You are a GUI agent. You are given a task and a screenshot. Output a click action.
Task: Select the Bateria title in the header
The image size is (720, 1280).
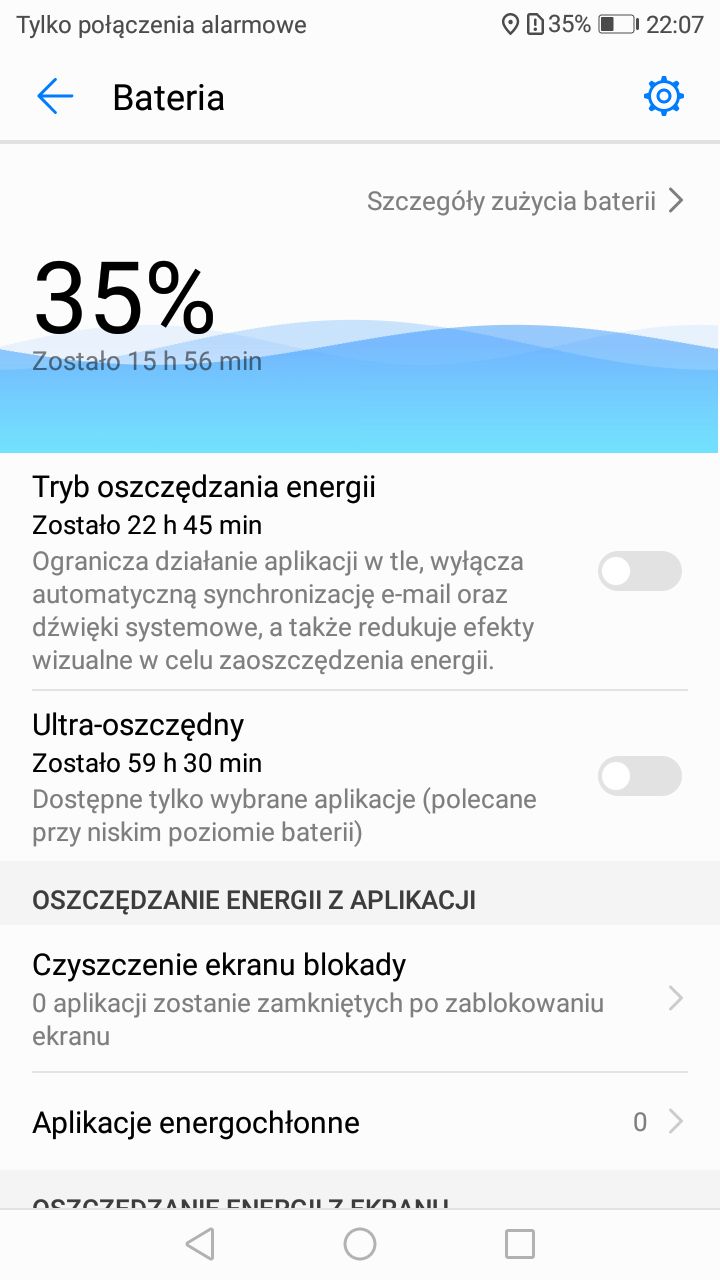click(x=167, y=96)
